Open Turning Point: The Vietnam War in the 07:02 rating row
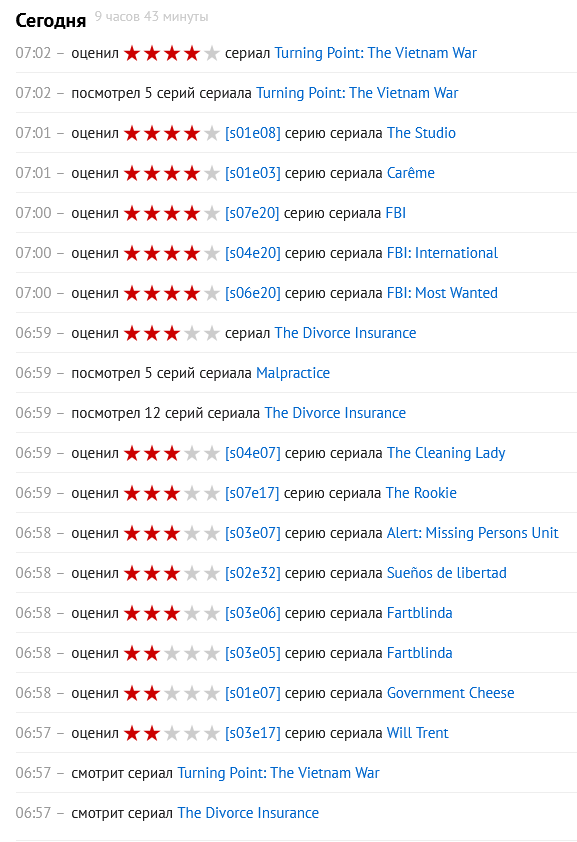The image size is (577, 842). tap(375, 53)
